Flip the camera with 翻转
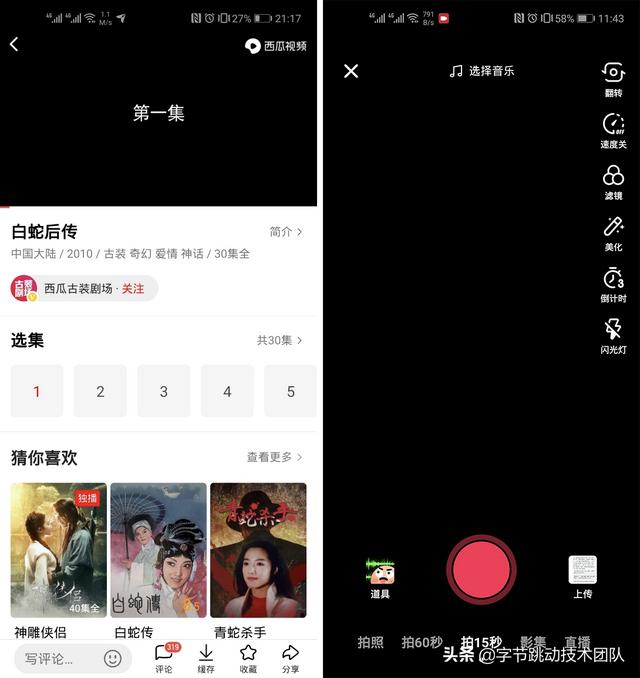 [613, 78]
